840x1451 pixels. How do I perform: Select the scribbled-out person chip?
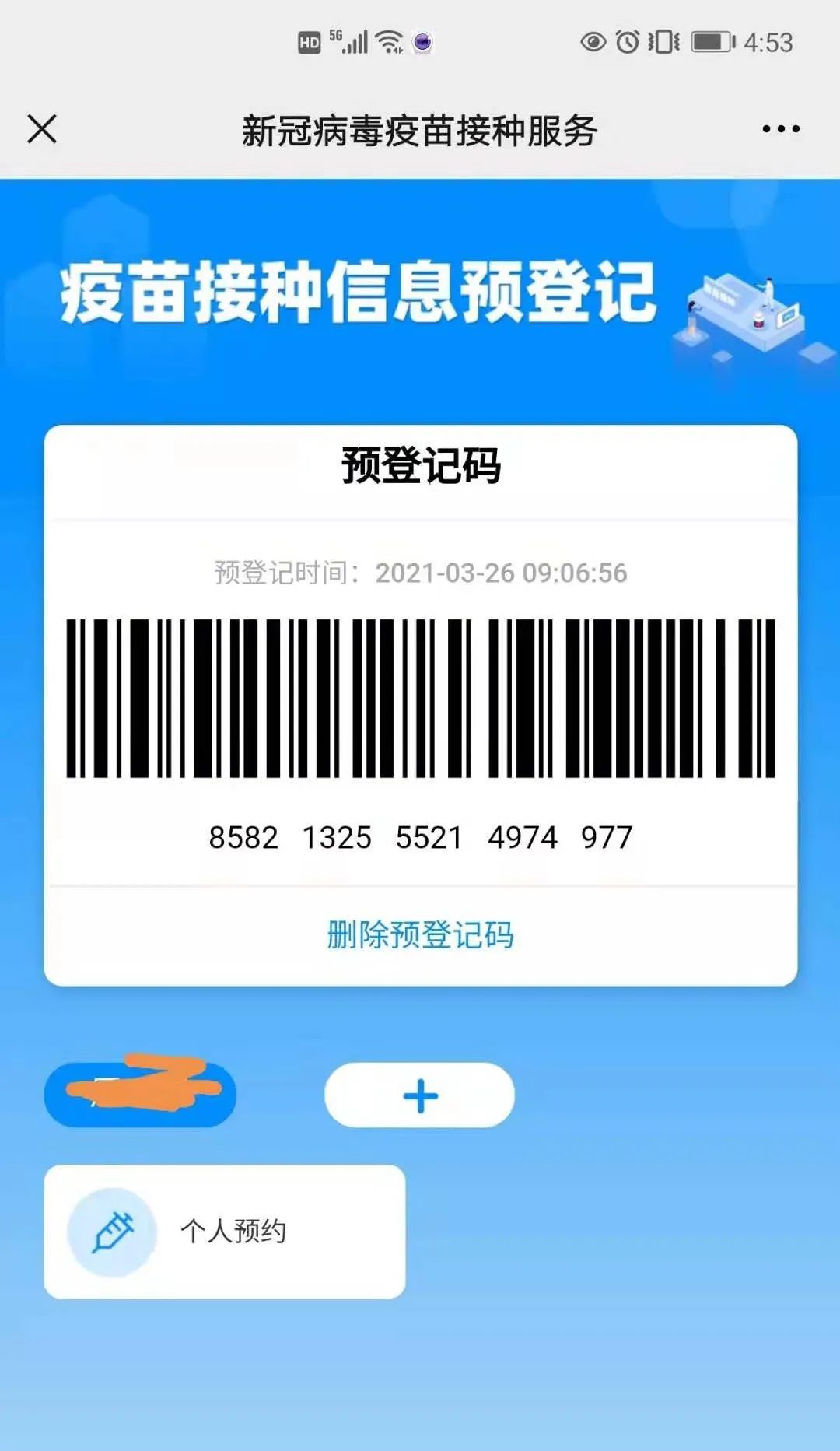[x=140, y=1095]
